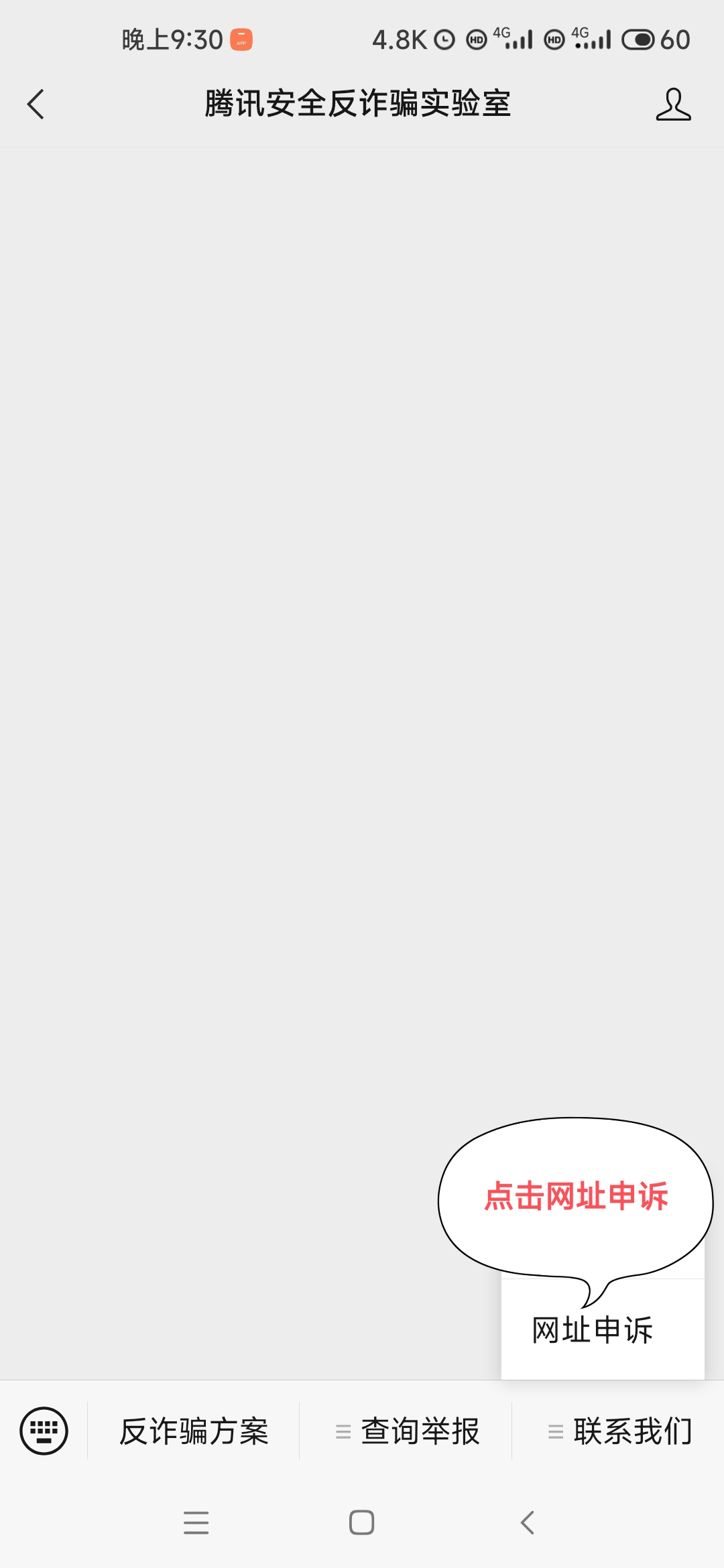Expand the 联系我们 menu
Screen dimensions: 724x1568
[619, 1431]
